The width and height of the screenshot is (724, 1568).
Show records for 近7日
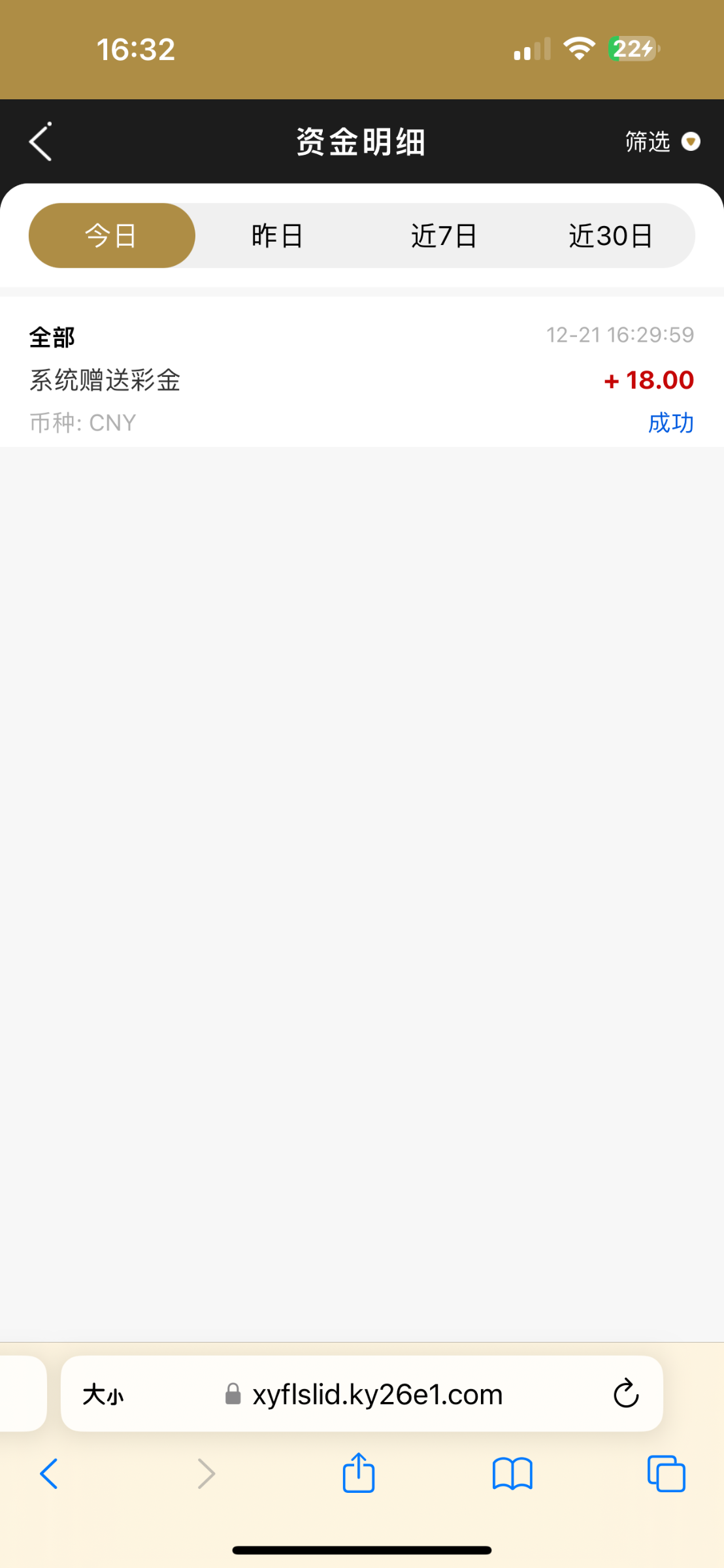pyautogui.click(x=444, y=235)
